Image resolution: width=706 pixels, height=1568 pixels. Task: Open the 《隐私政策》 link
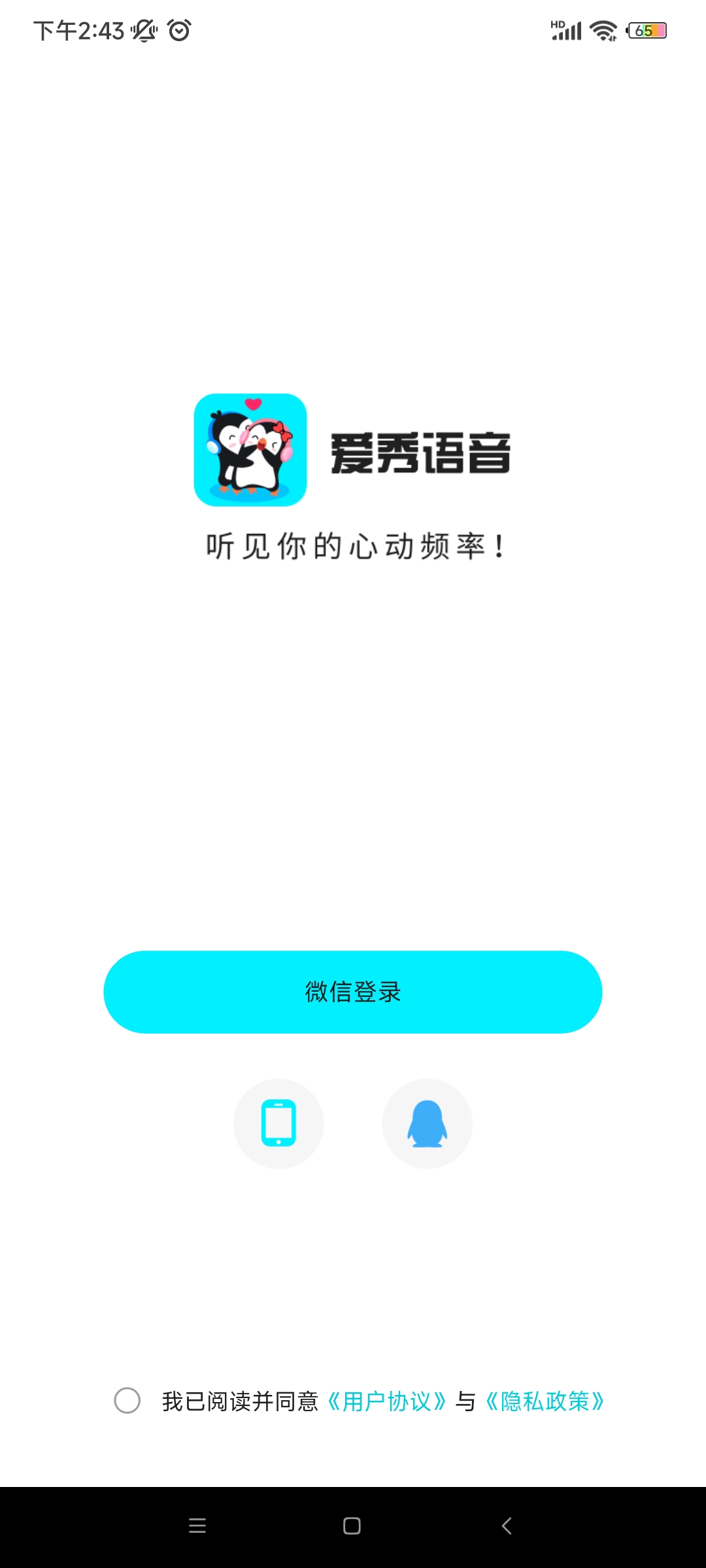545,1401
